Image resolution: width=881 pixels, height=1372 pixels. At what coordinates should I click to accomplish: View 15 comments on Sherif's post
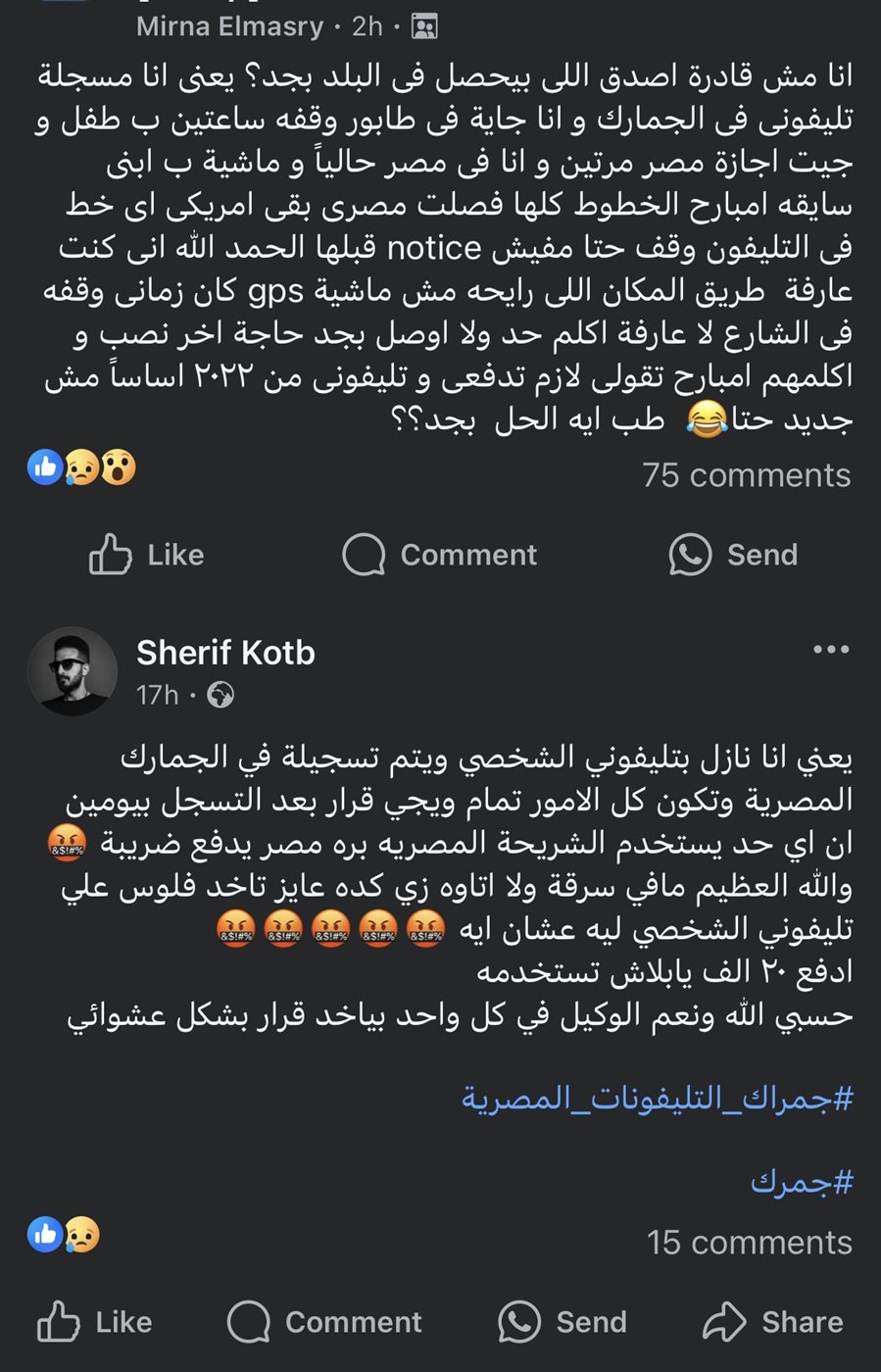click(x=749, y=1243)
